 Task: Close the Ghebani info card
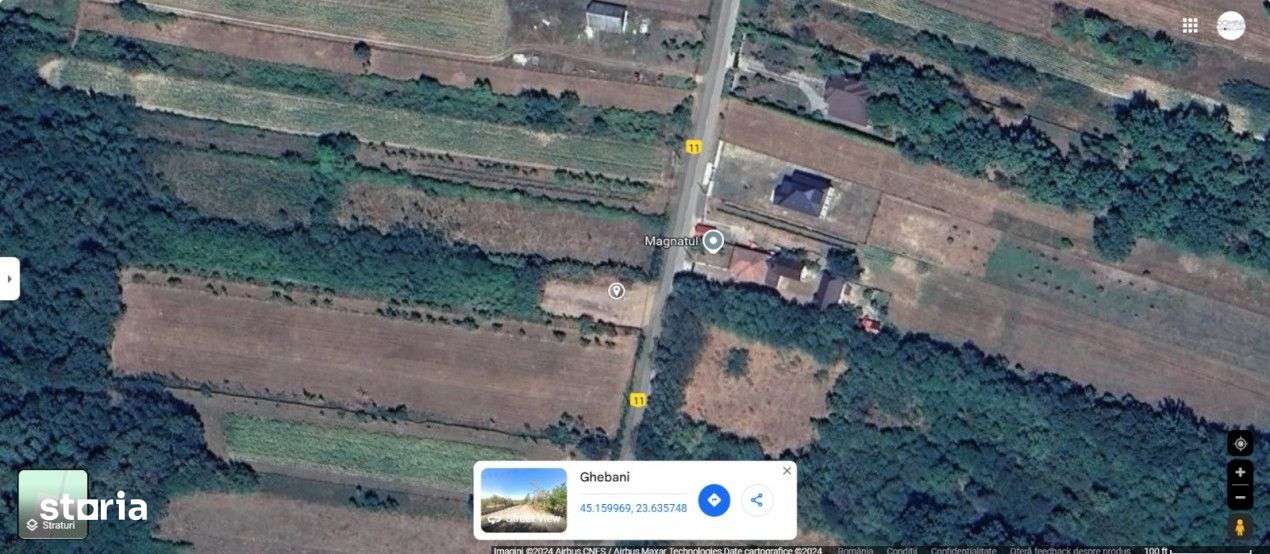[x=787, y=470]
